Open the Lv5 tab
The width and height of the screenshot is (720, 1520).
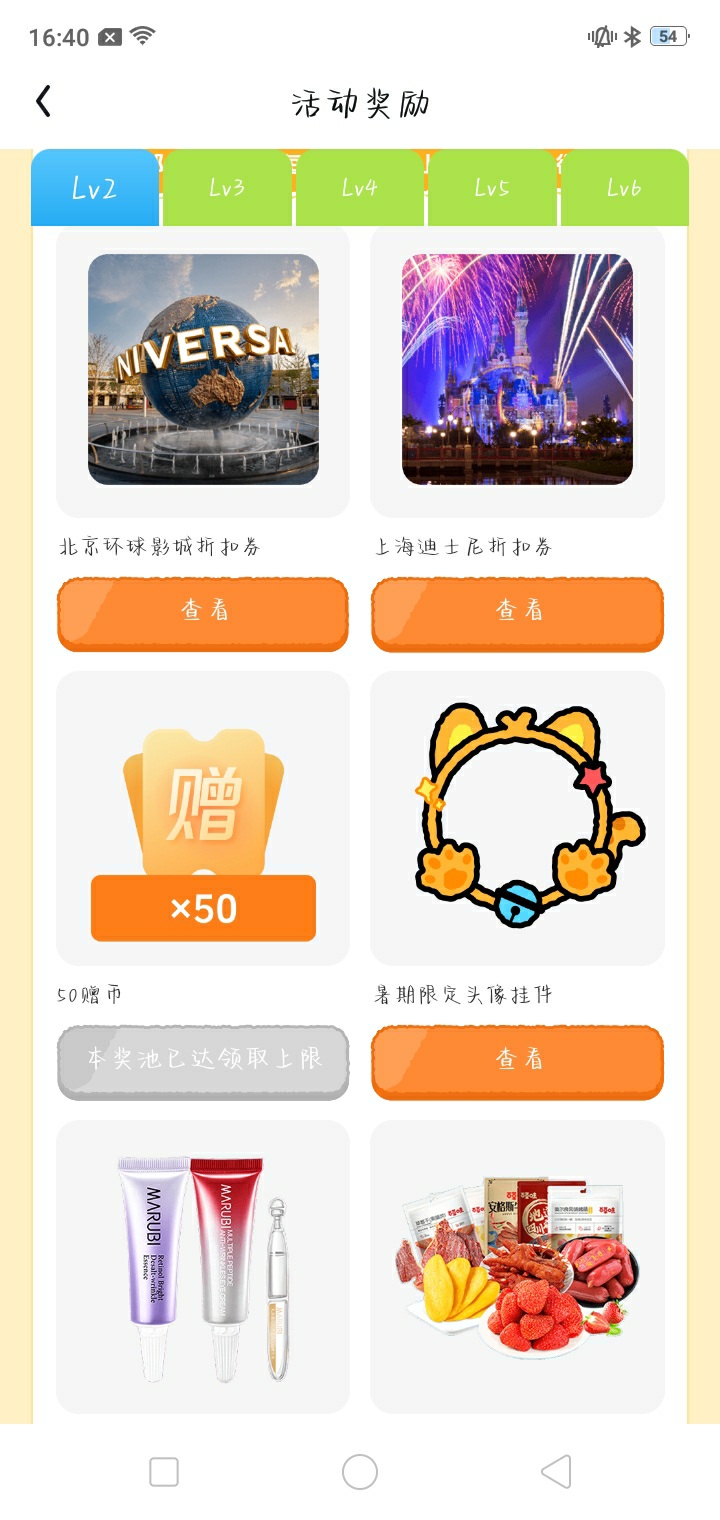click(492, 188)
